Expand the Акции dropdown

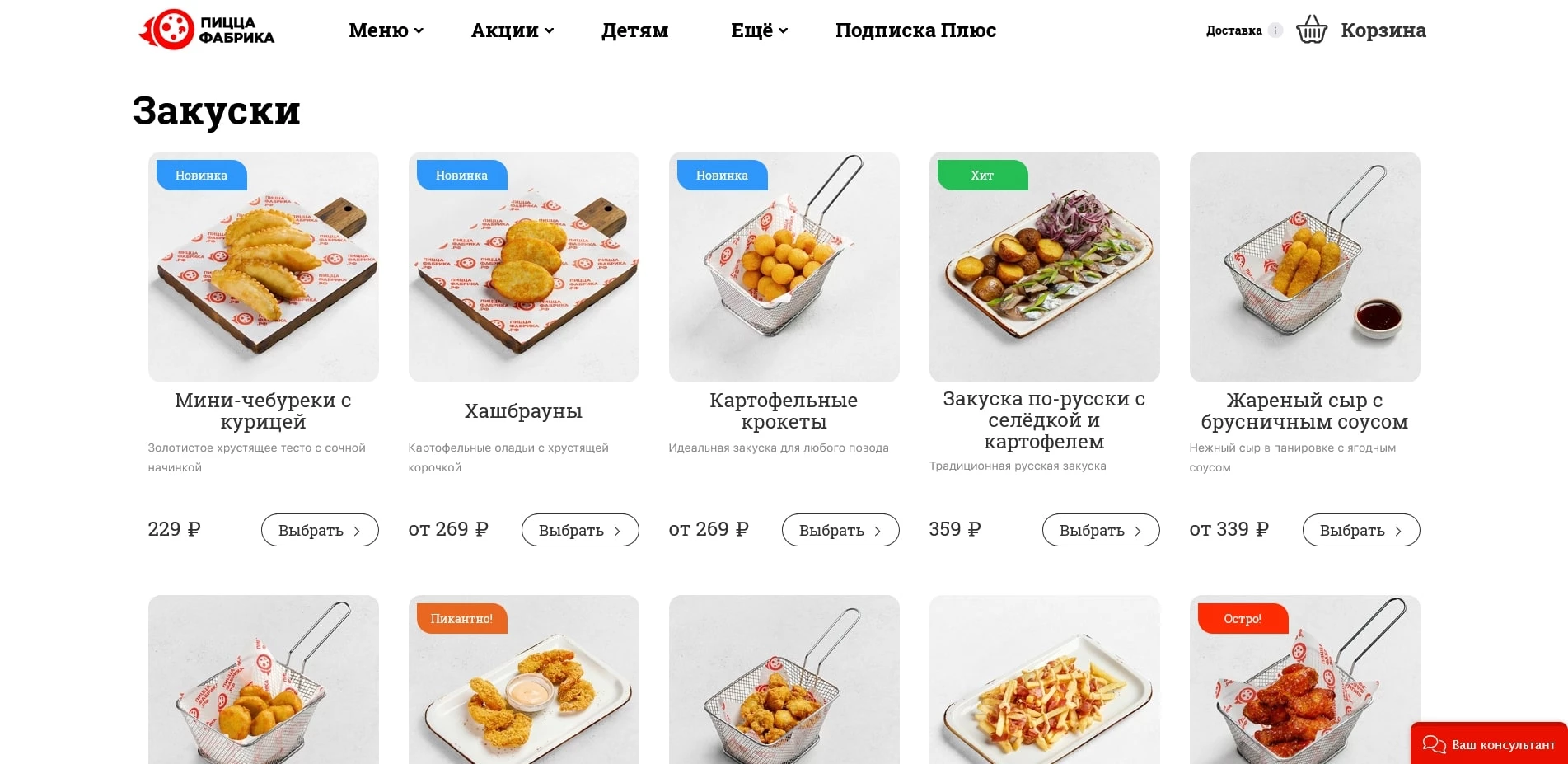coord(512,30)
